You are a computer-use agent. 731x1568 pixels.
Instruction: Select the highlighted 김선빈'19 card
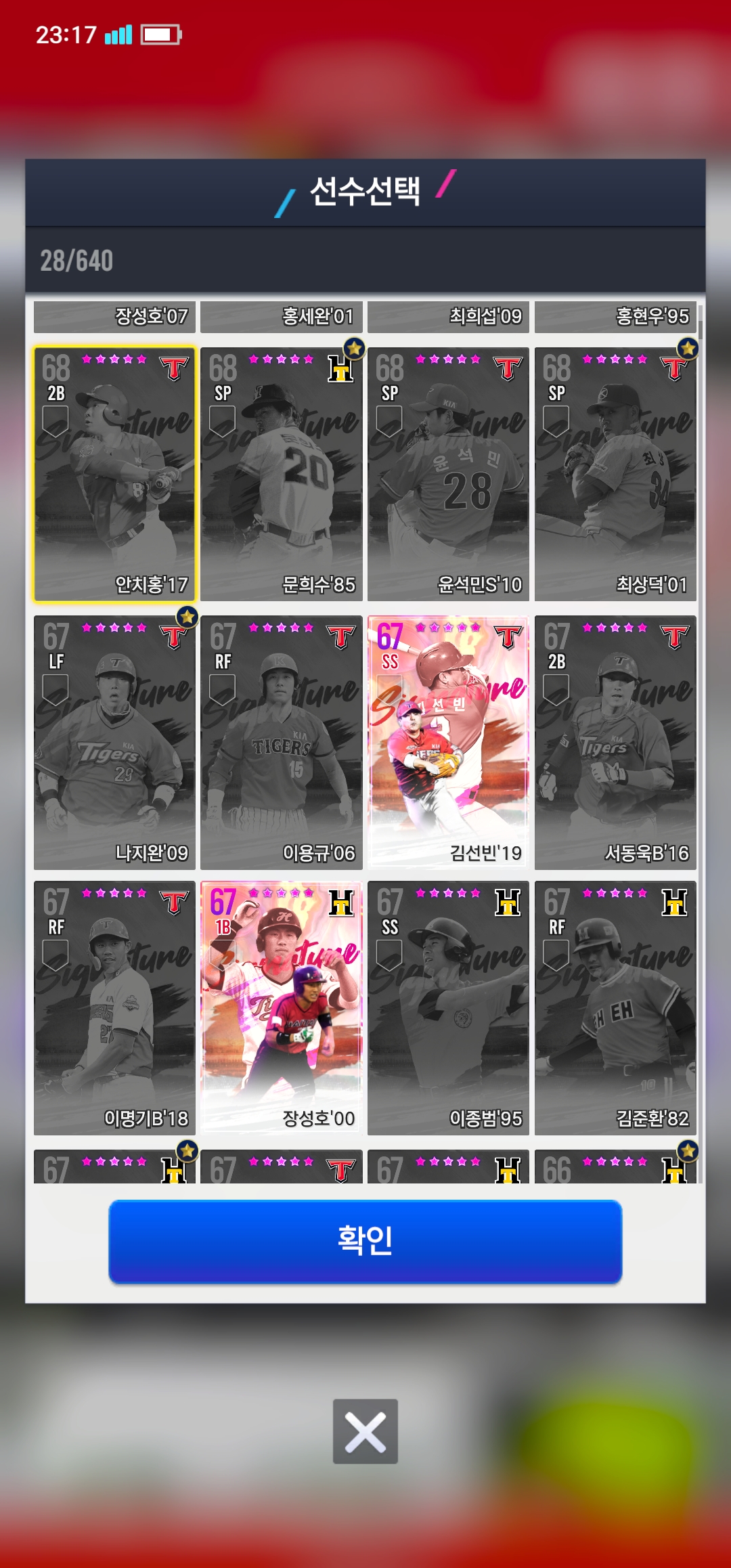(449, 743)
